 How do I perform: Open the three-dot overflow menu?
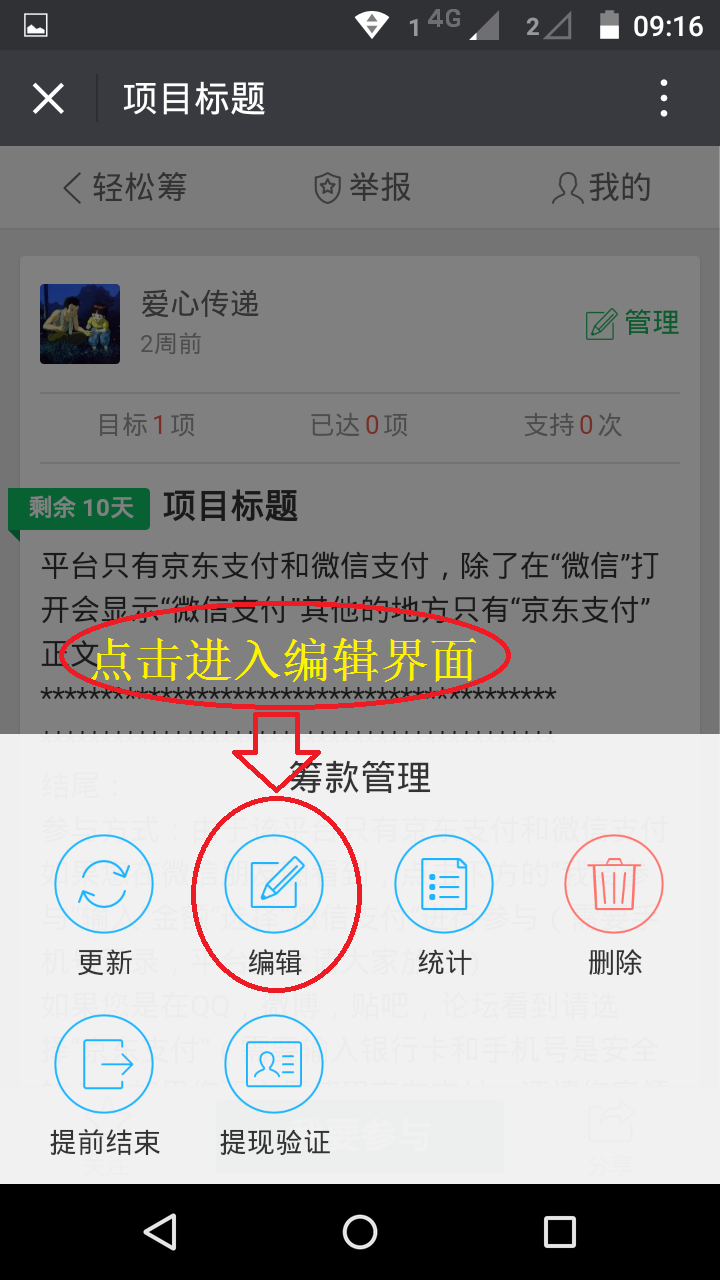664,99
